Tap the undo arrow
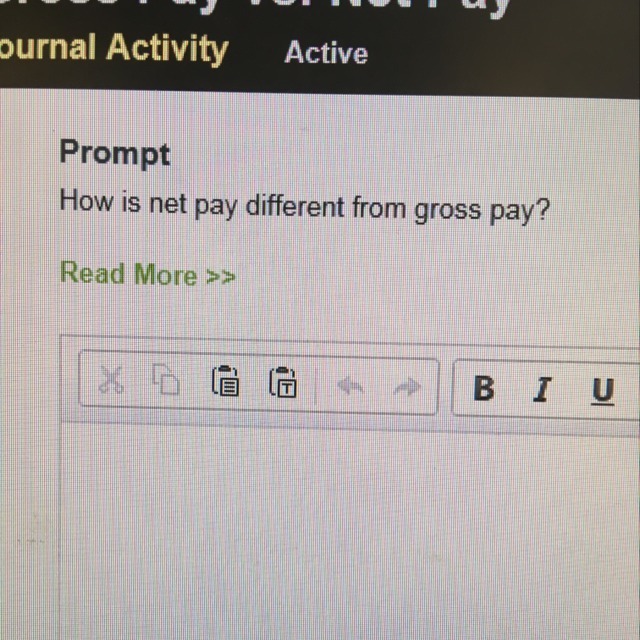Viewport: 640px width, 640px height. coord(351,385)
